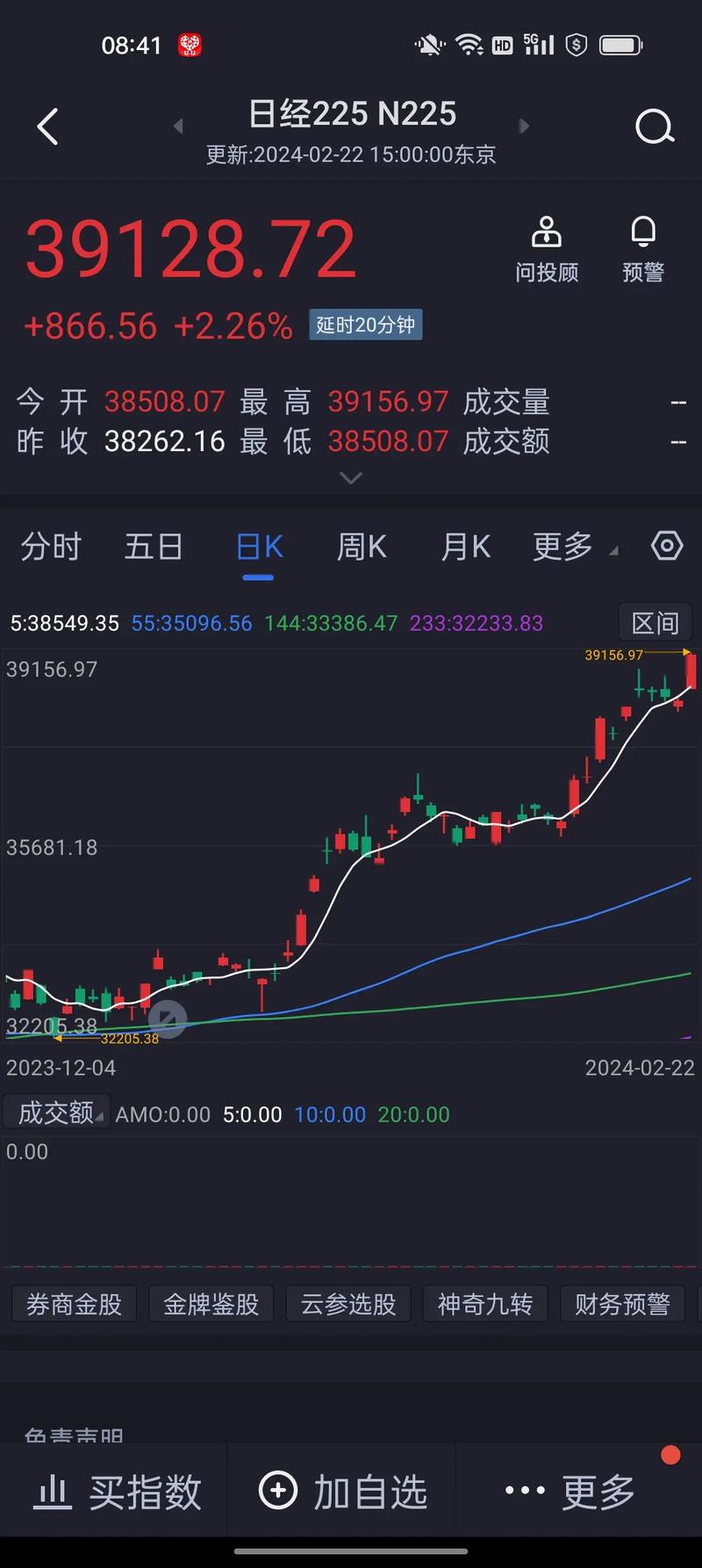
Task: Toggle the MA233 indicator label
Action: click(x=478, y=623)
